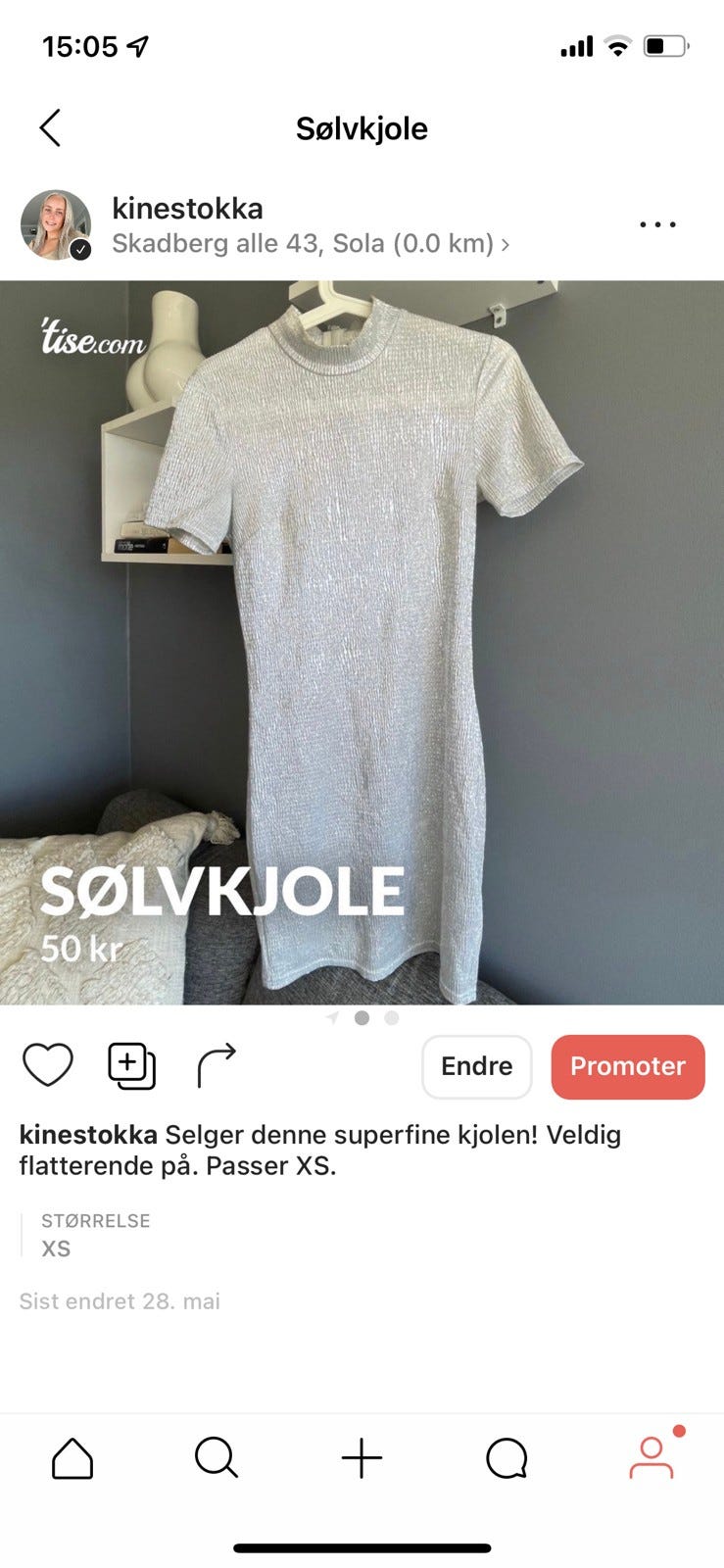Create a new listing with the plus icon

pos(362,1458)
